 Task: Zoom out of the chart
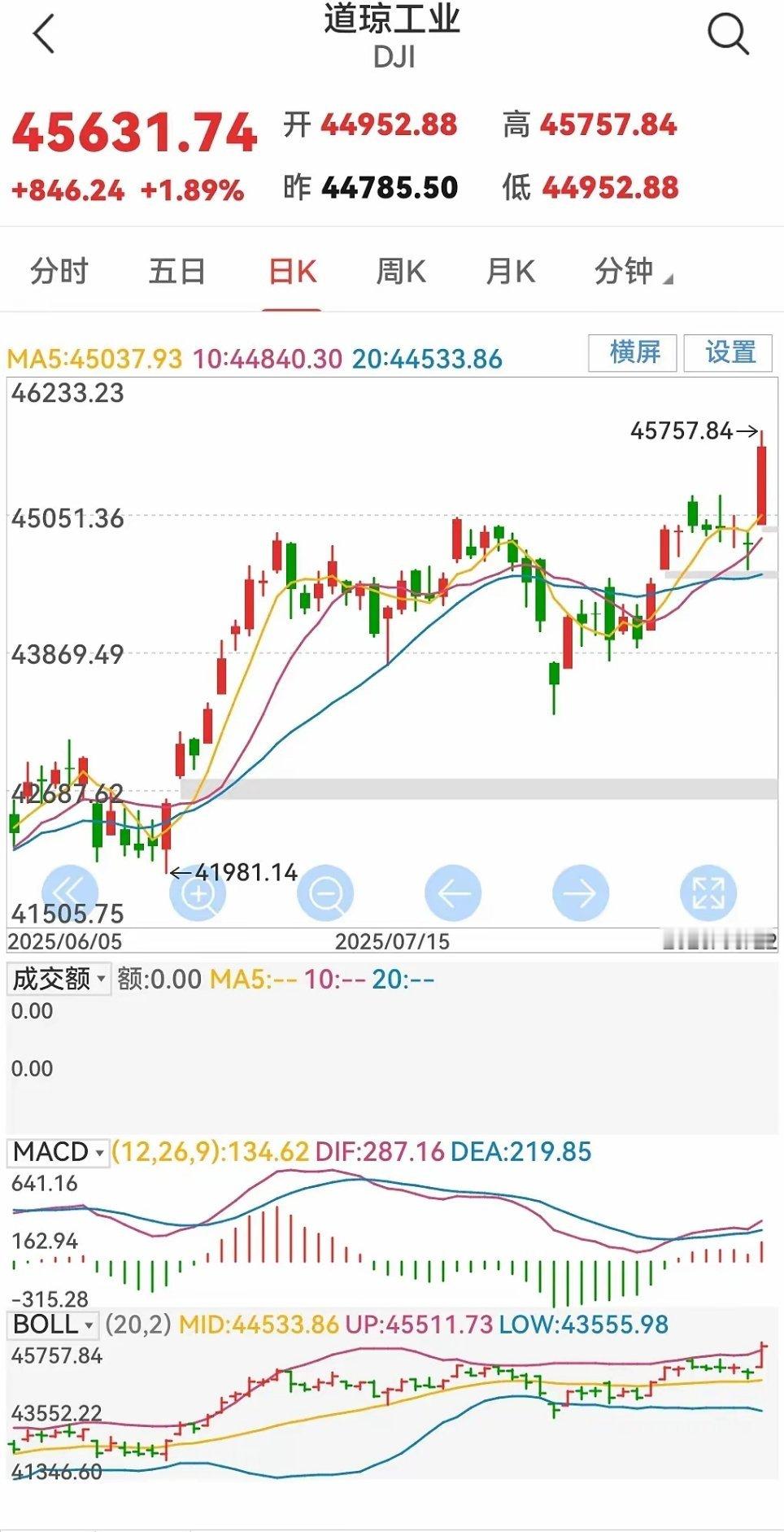[x=325, y=893]
